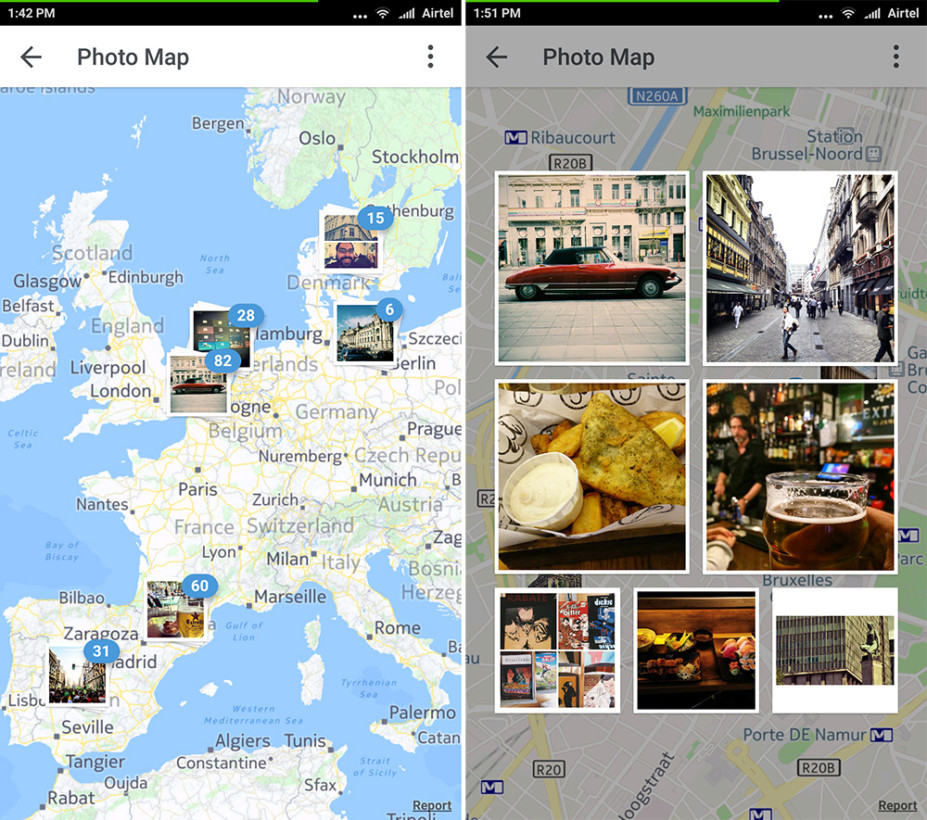This screenshot has width=927, height=820.
Task: Open the cluster with 60 photos
Action: click(176, 609)
